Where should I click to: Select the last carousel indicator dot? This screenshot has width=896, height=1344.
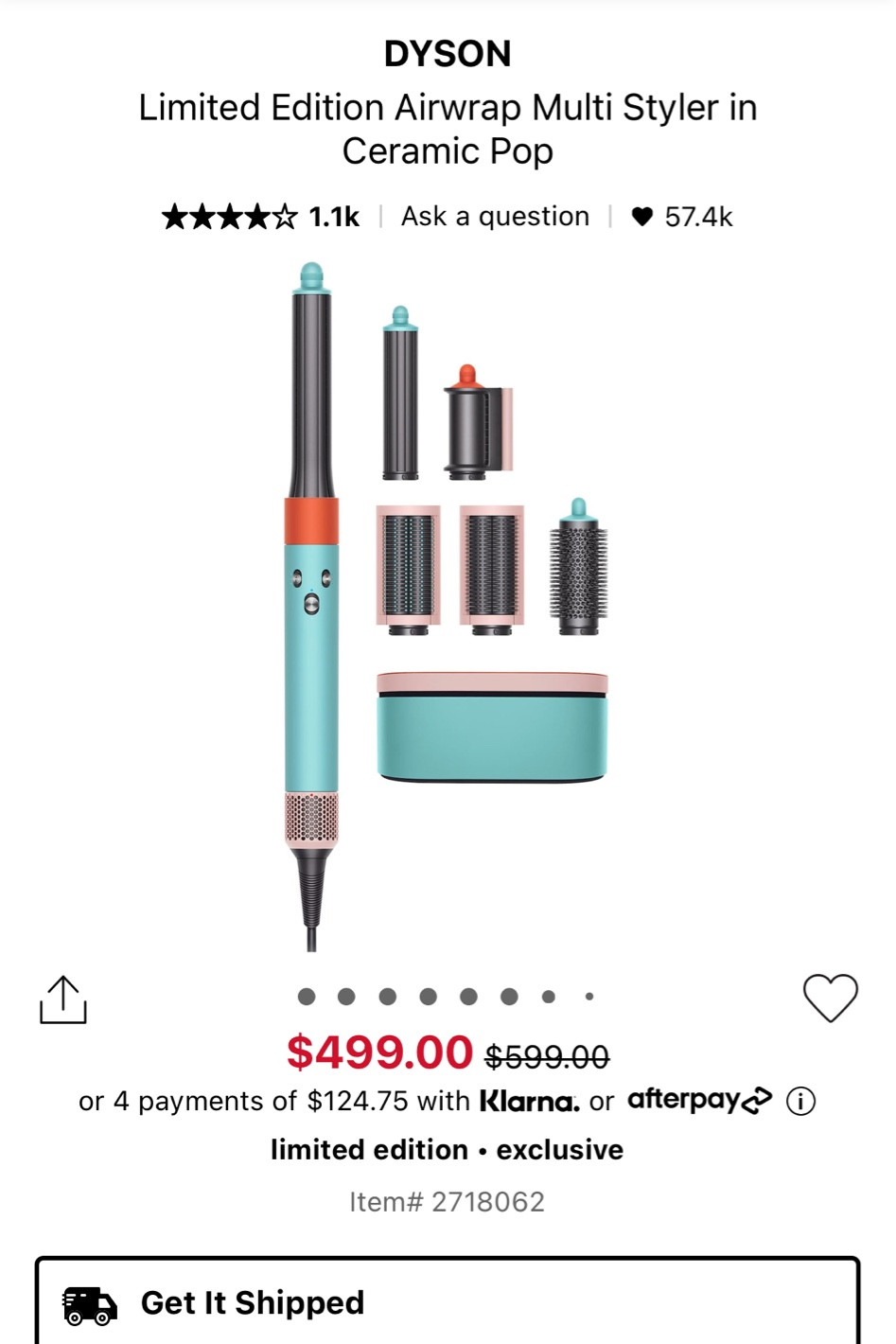(589, 997)
